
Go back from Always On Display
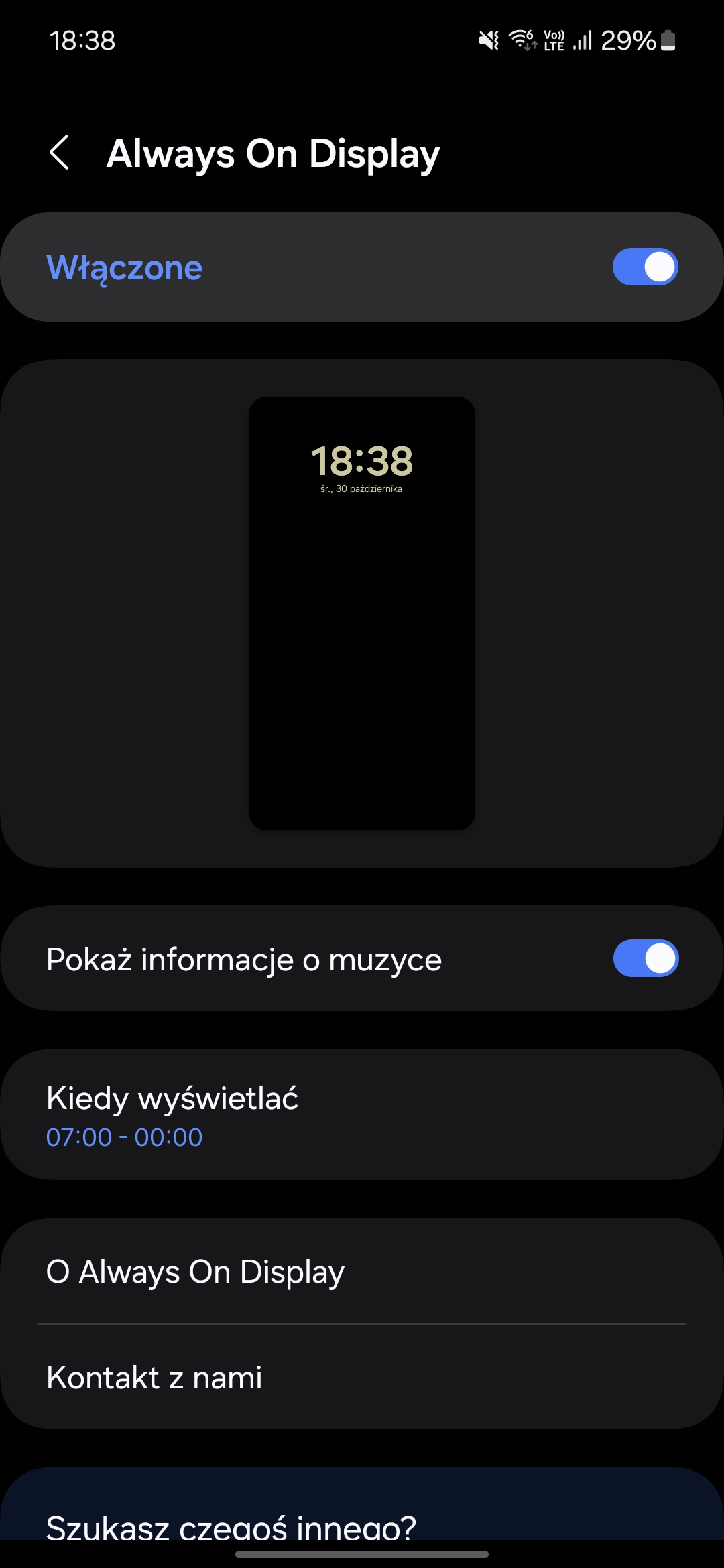pos(60,153)
